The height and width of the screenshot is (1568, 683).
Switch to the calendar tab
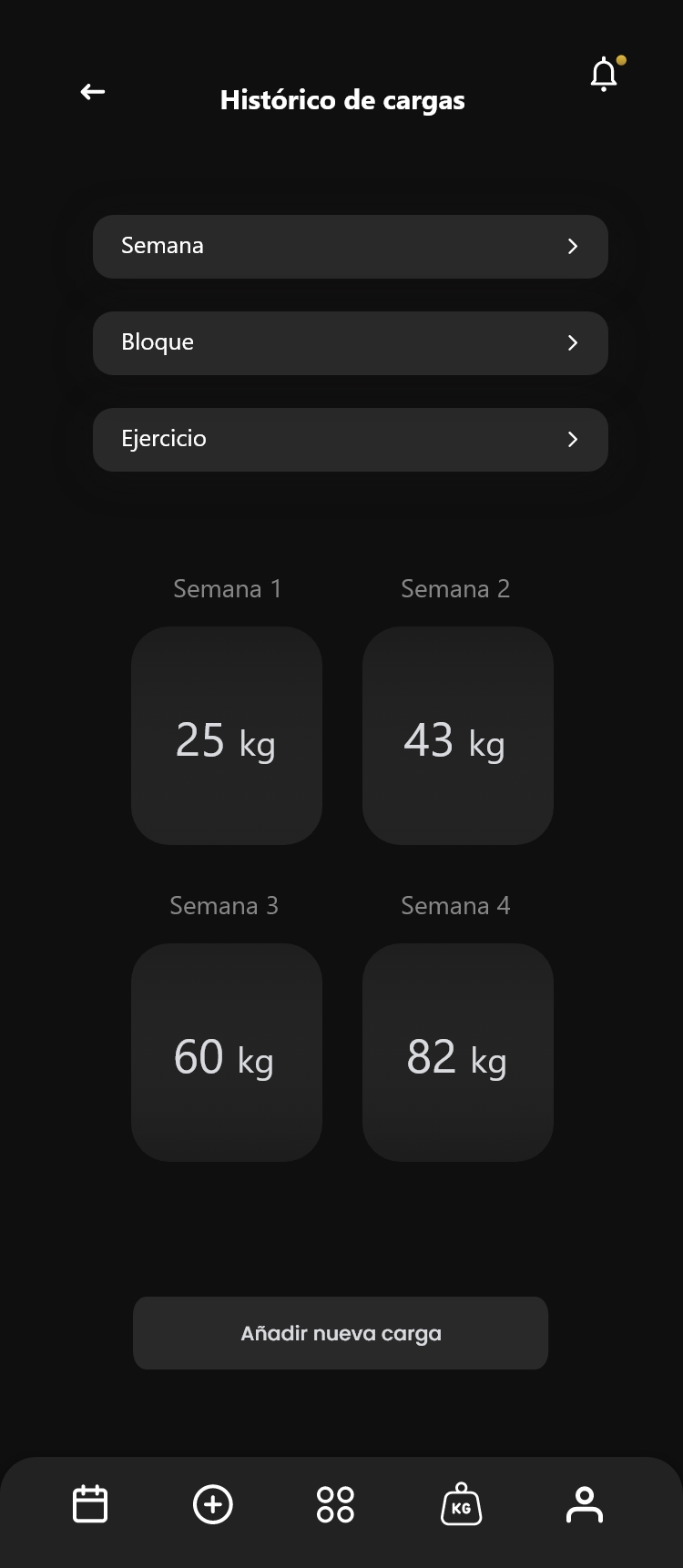90,1504
